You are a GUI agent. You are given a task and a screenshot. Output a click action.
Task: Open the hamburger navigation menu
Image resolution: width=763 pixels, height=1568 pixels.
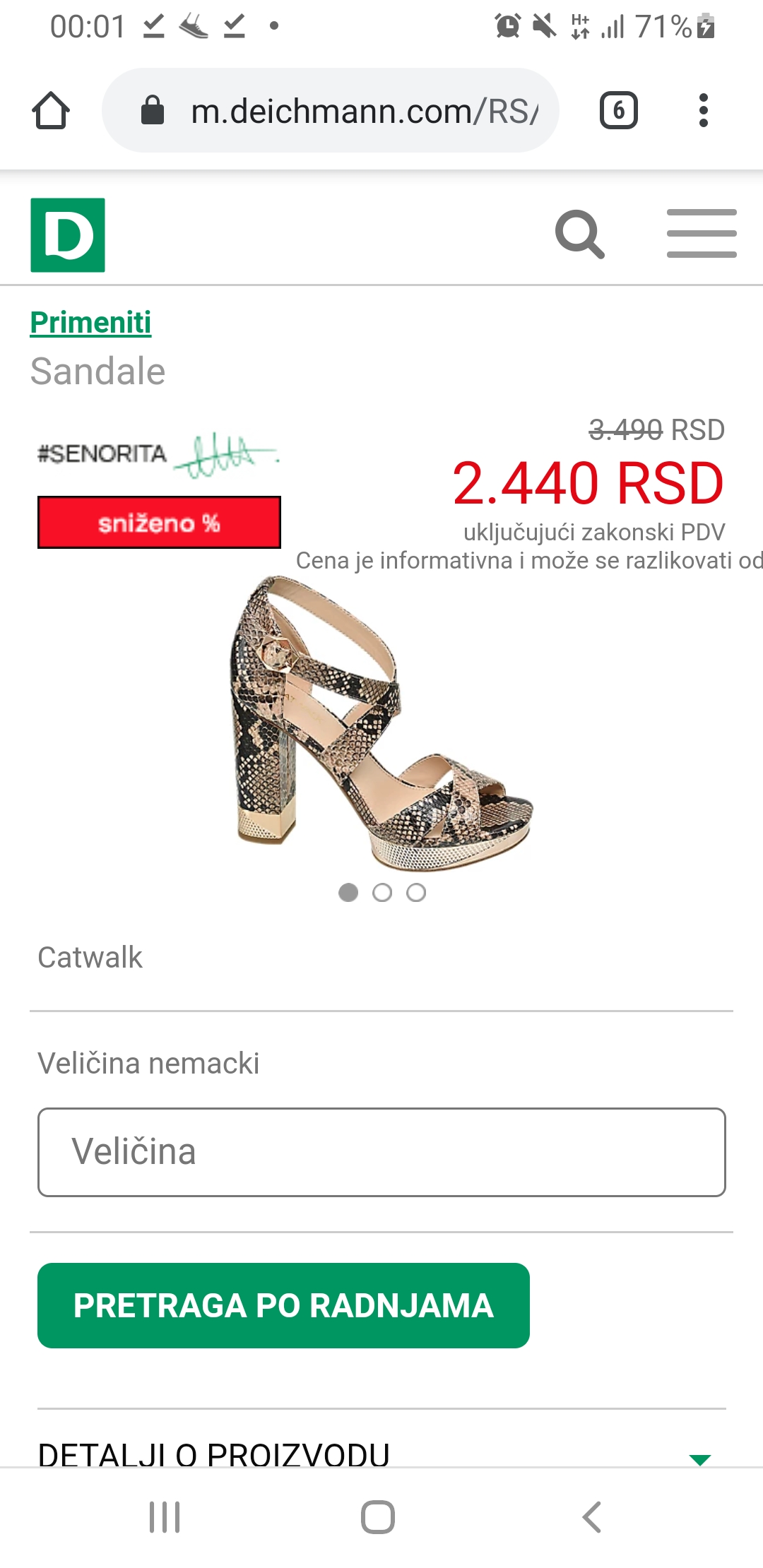coord(702,233)
